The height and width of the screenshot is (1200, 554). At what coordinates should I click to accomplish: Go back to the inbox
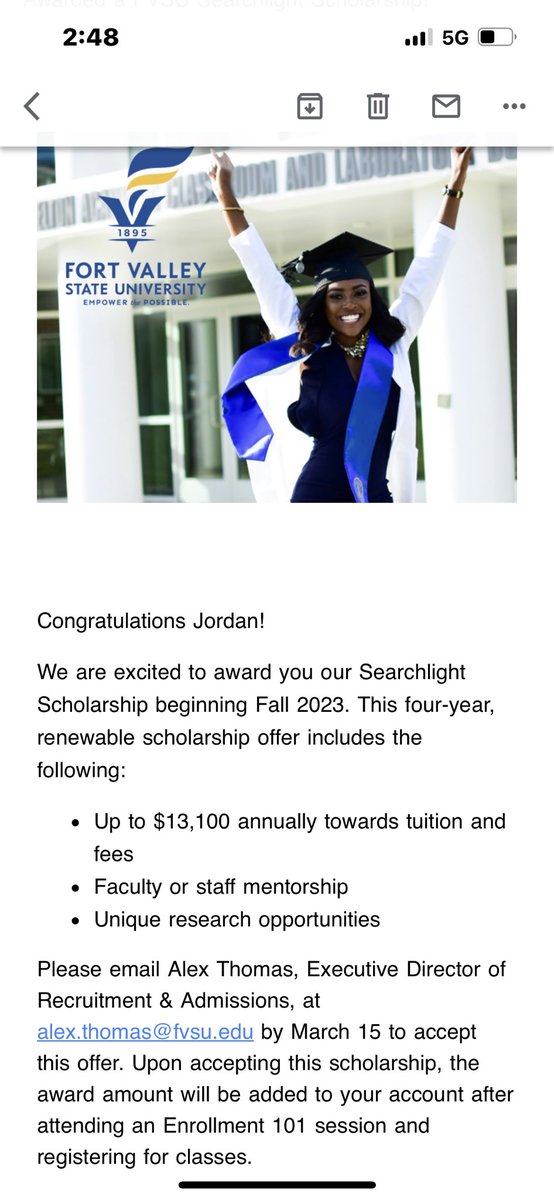click(x=32, y=106)
